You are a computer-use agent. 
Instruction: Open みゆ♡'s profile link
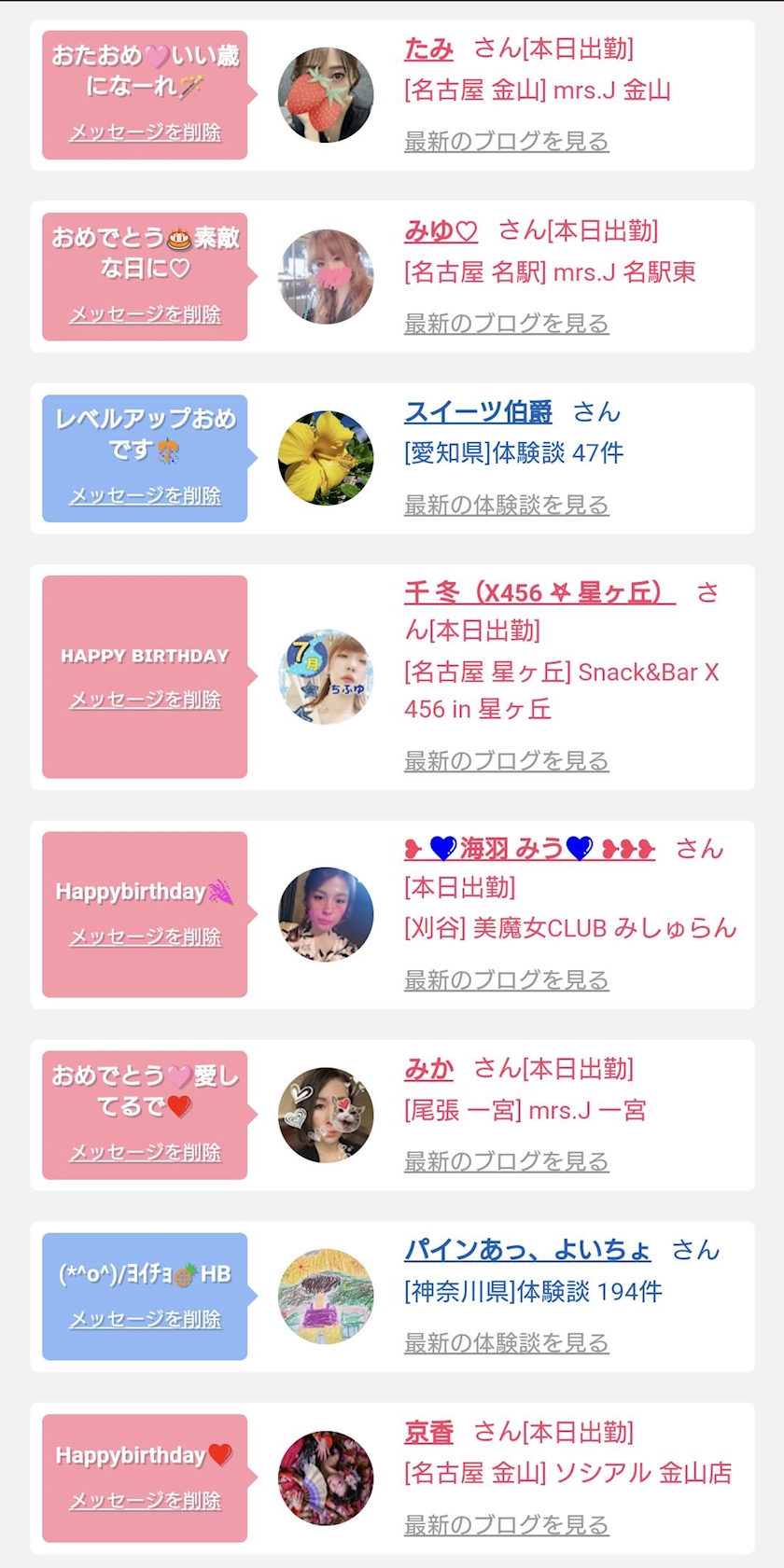[x=441, y=230]
